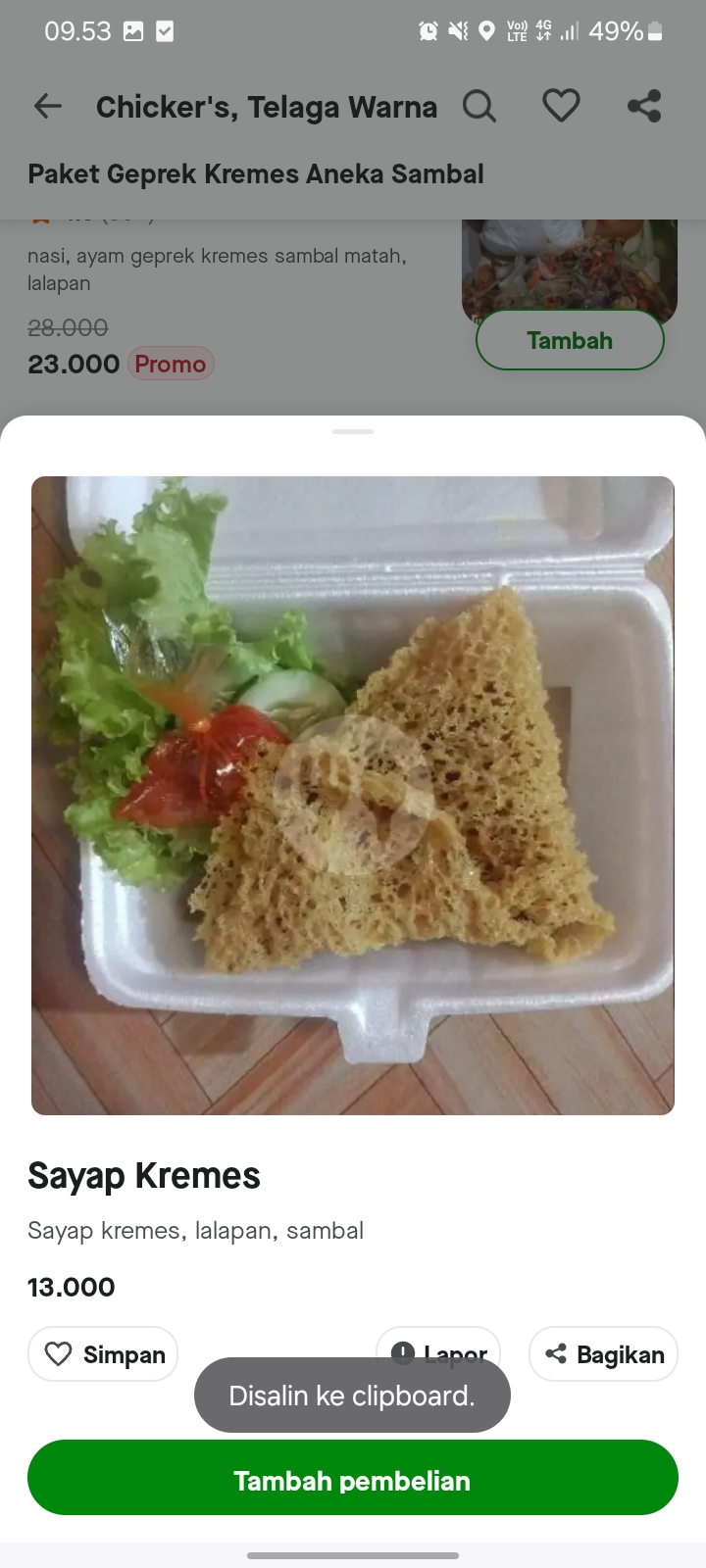706x1568 pixels.
Task: Tap Tambah for the geprek sambal matah
Action: click(570, 340)
